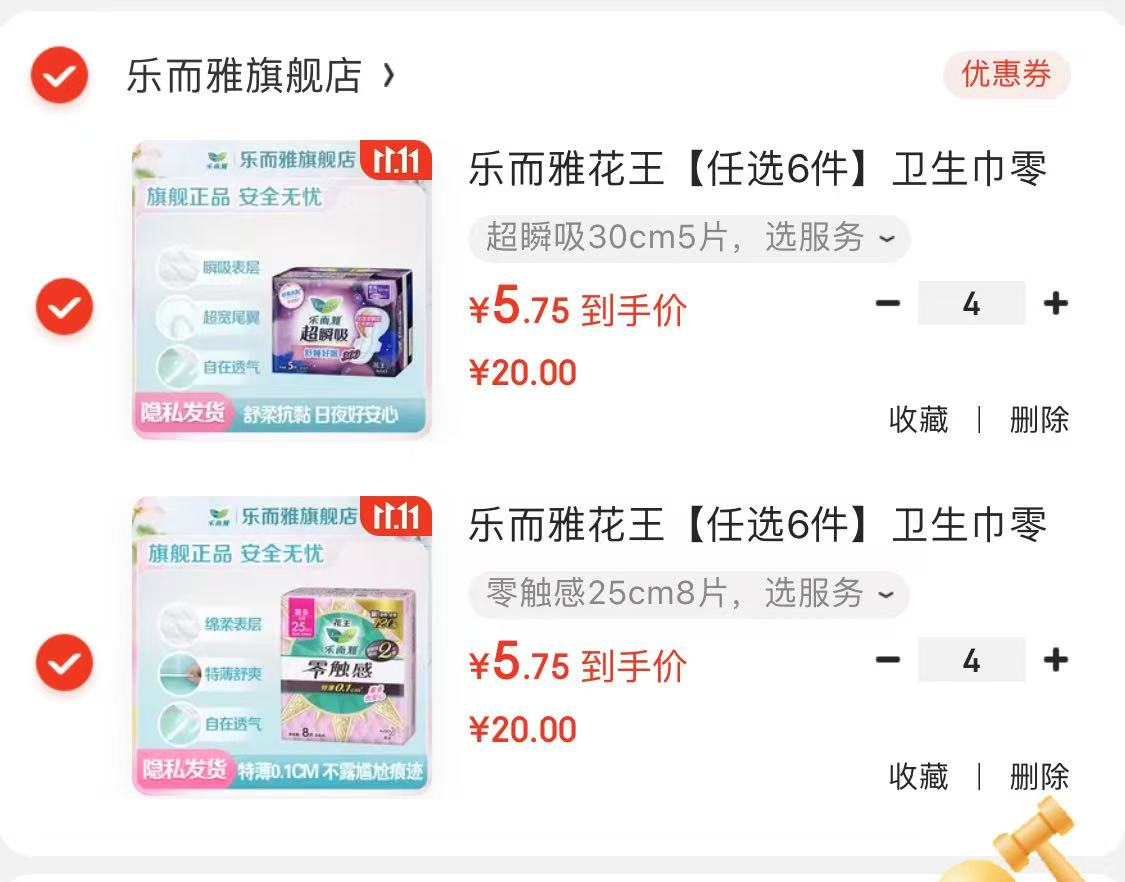Delete the 超瞬吸30cm5片 item from the cart
This screenshot has height=882, width=1125.
[x=1039, y=419]
